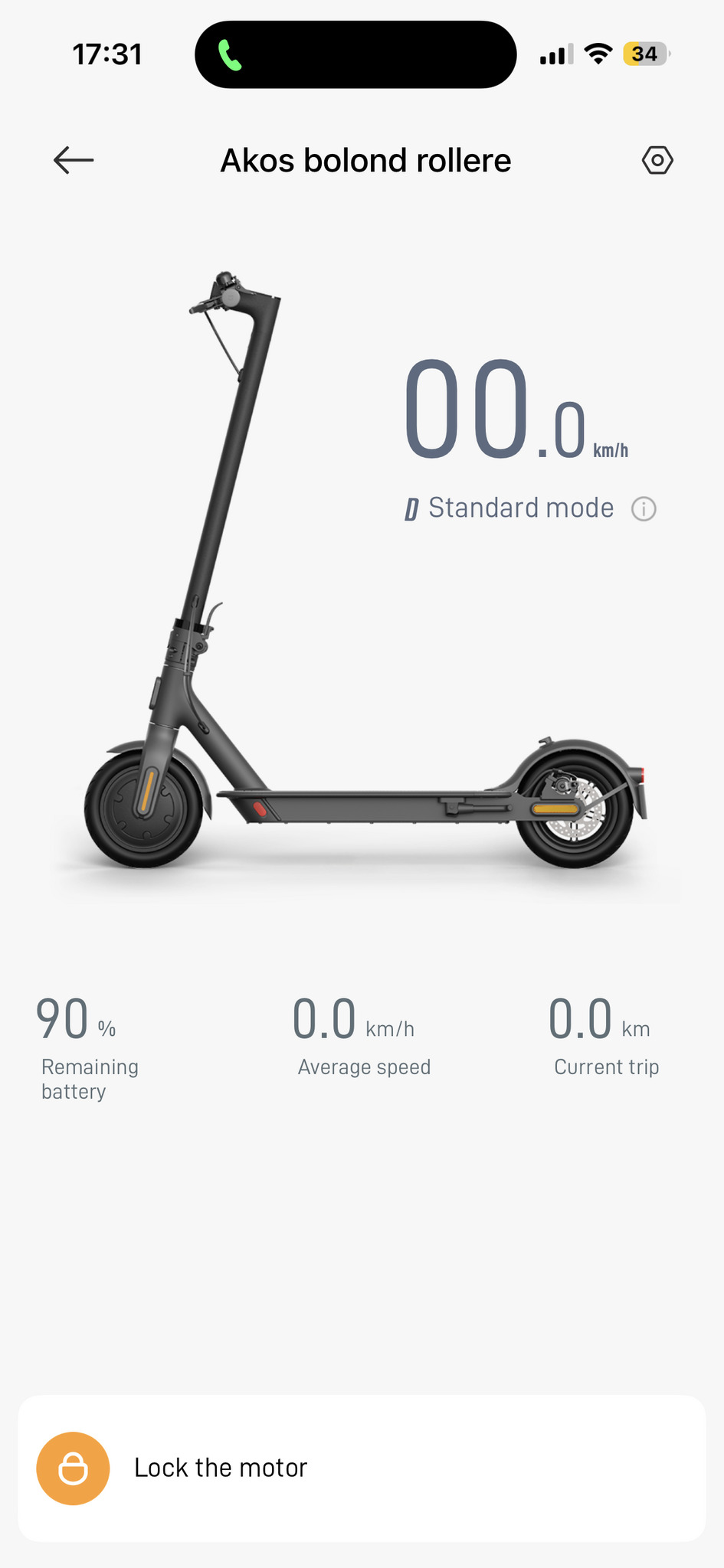Image resolution: width=724 pixels, height=1568 pixels.
Task: Tap the active call indicator
Action: 230,55
